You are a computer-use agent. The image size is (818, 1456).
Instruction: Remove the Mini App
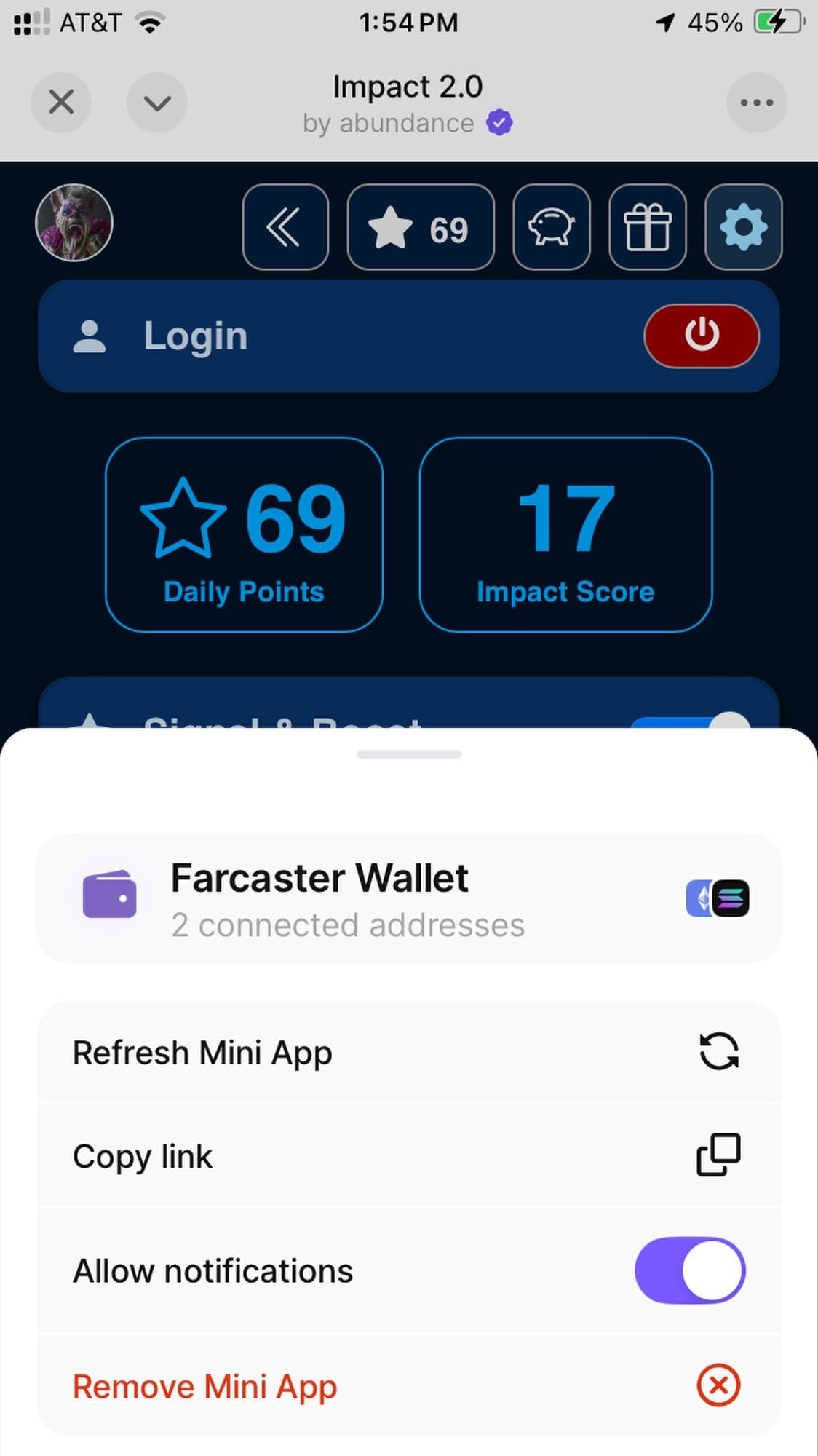[409, 1386]
